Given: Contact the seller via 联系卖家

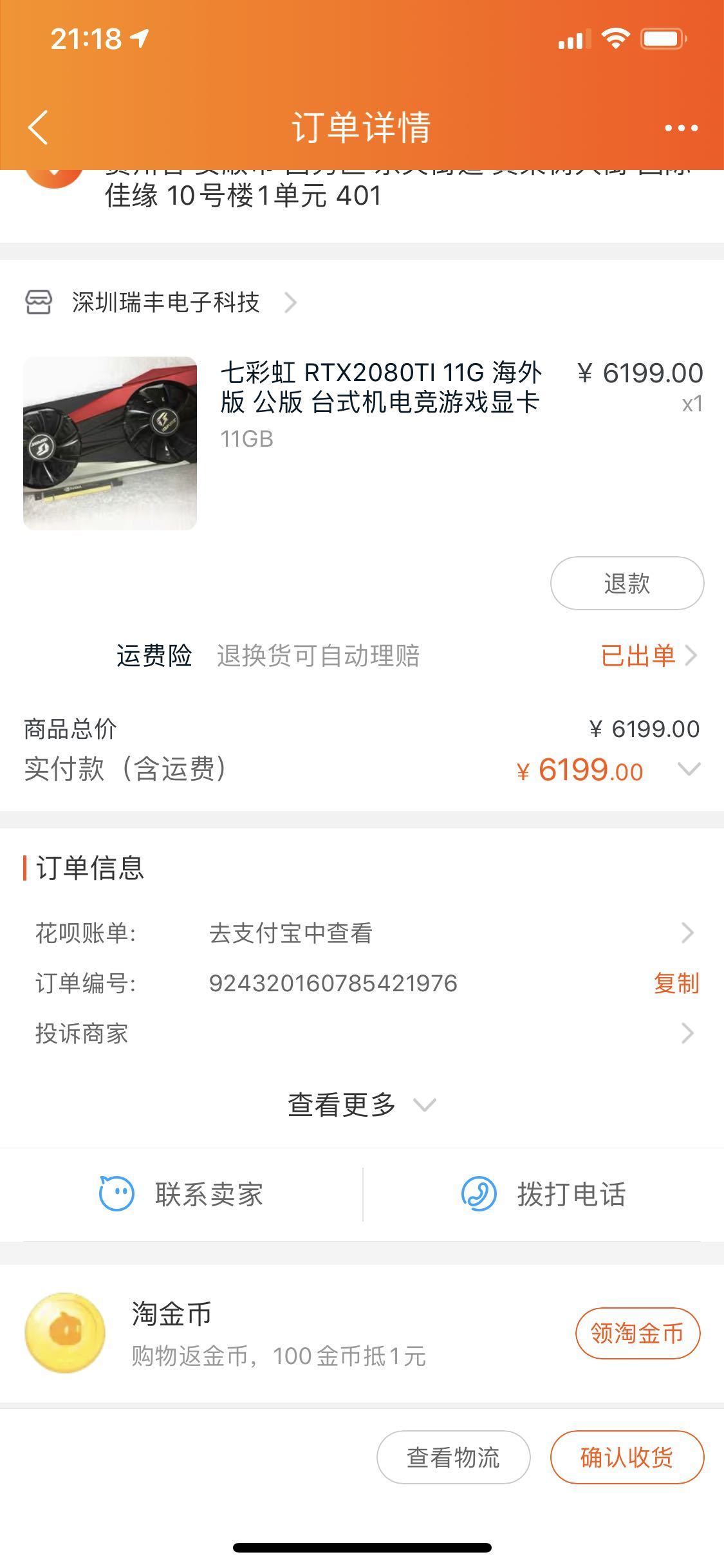Looking at the screenshot, I should click(x=181, y=1195).
